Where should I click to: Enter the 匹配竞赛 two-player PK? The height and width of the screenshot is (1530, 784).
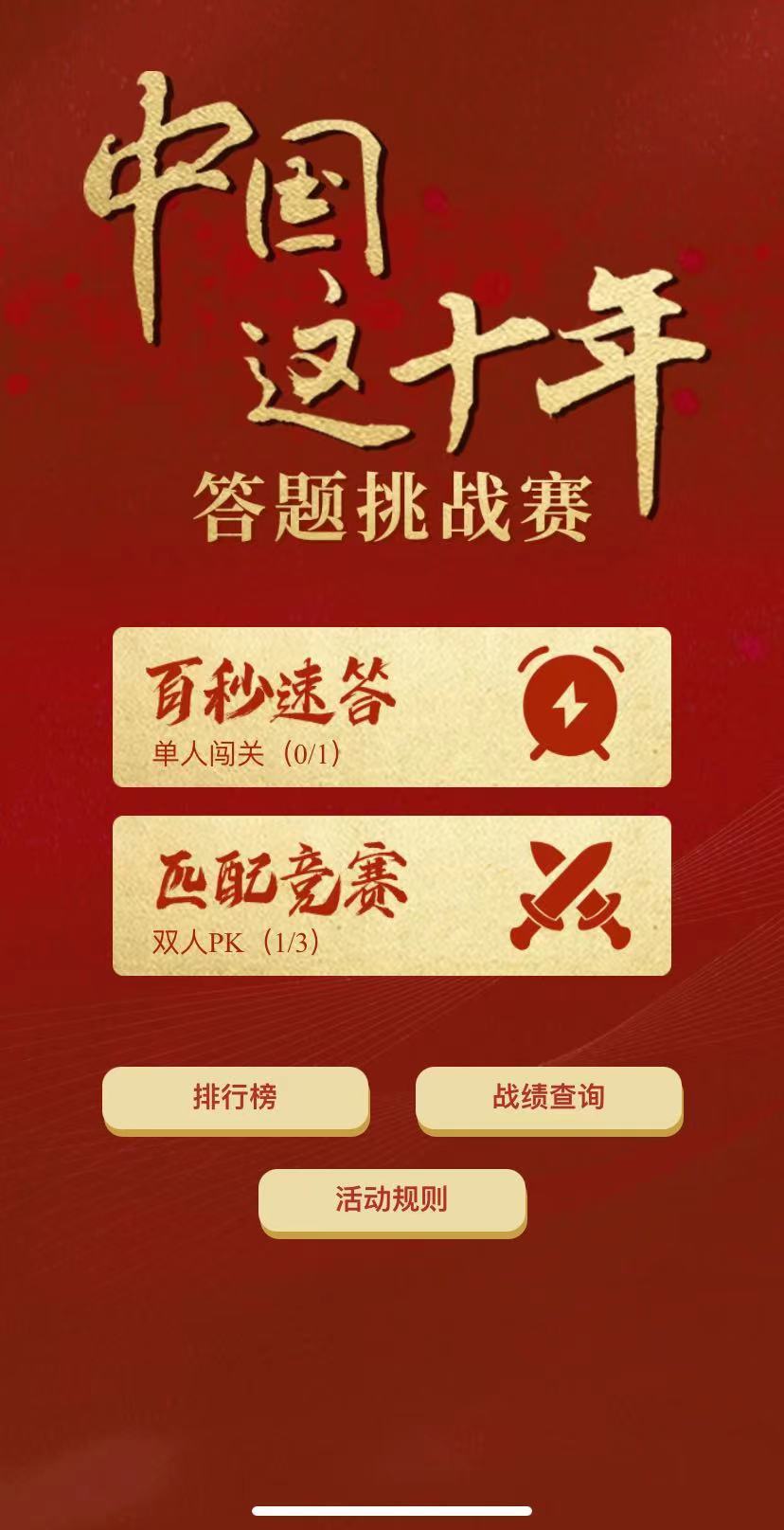tap(391, 895)
